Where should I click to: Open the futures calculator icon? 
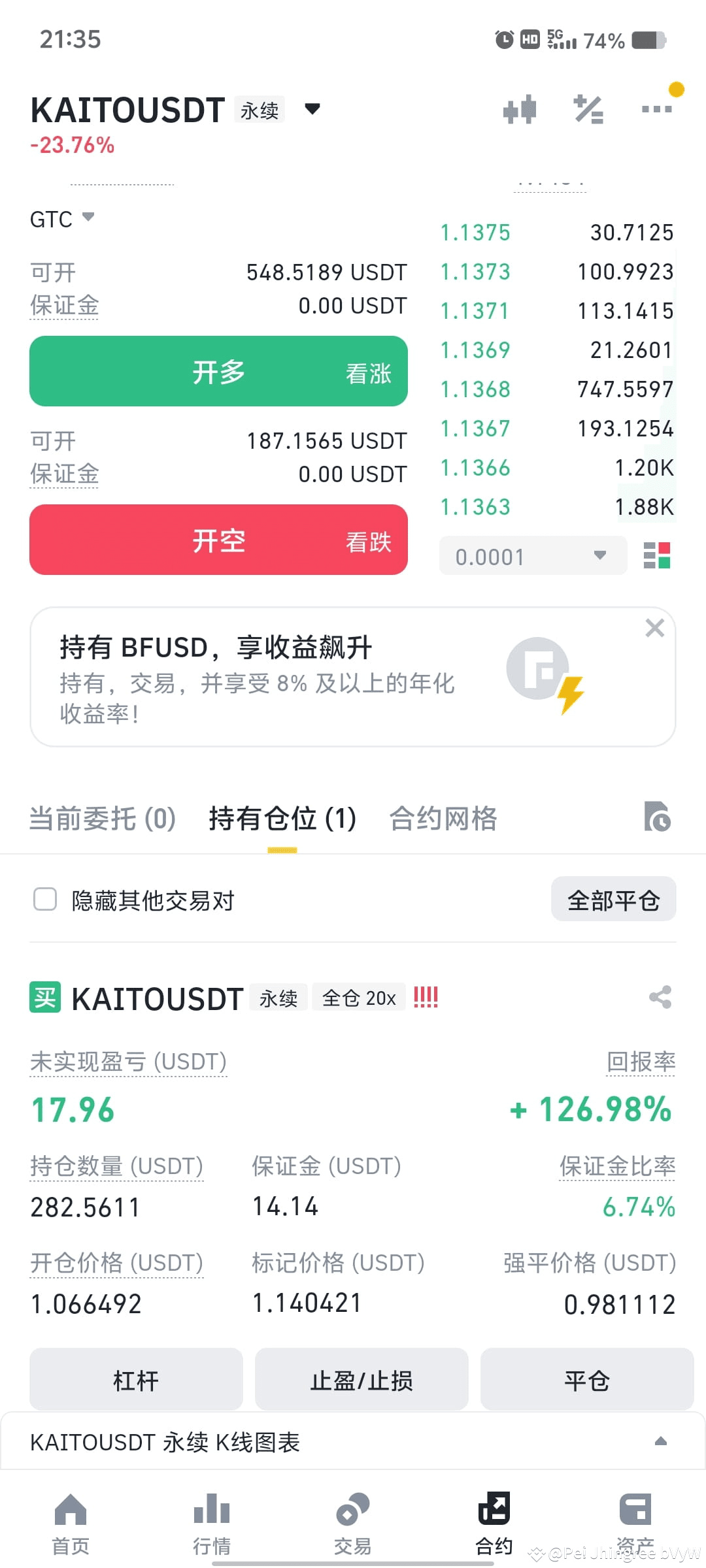click(588, 109)
